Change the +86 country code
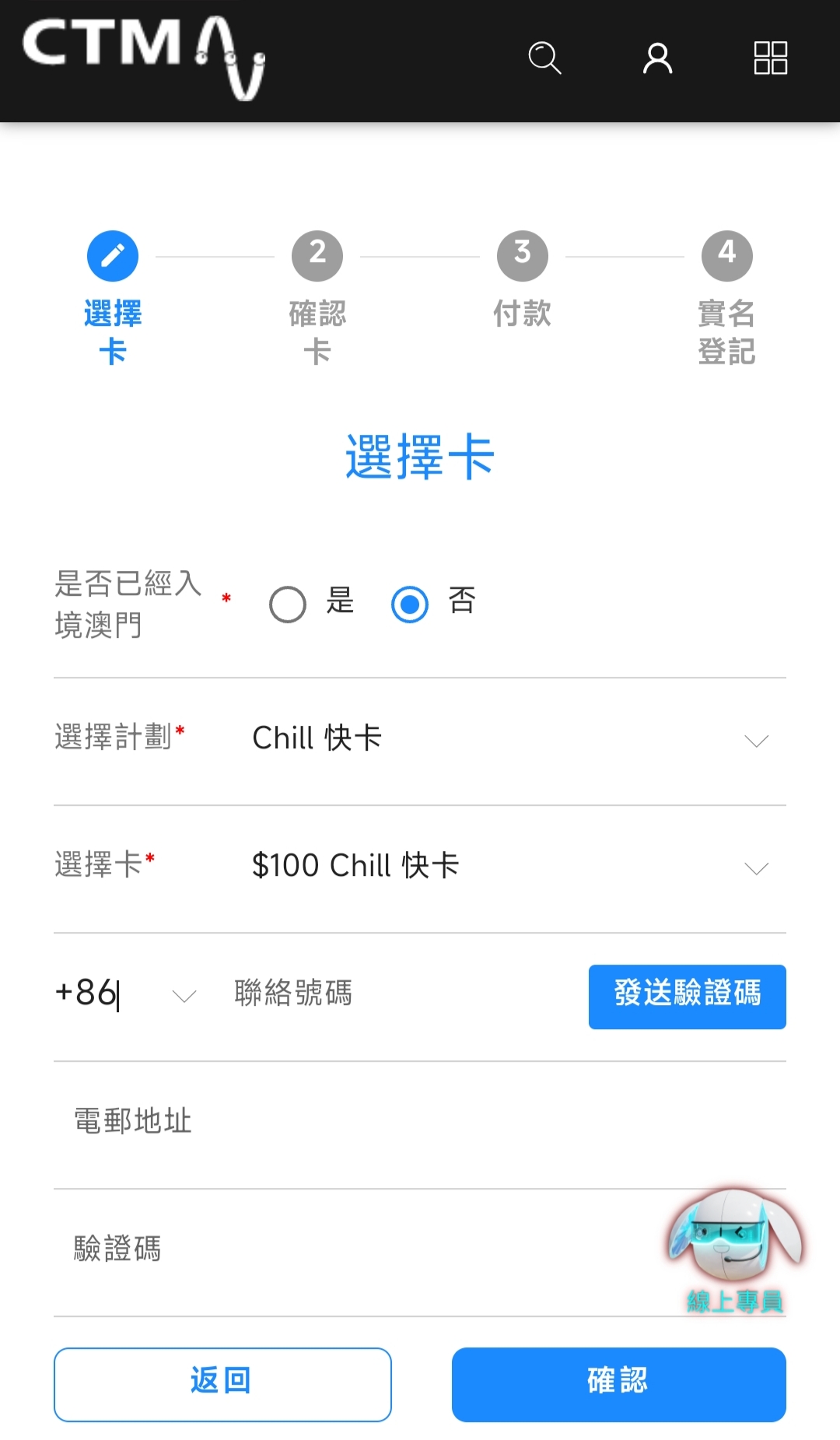Viewport: 840px width, 1440px height. pyautogui.click(x=126, y=994)
